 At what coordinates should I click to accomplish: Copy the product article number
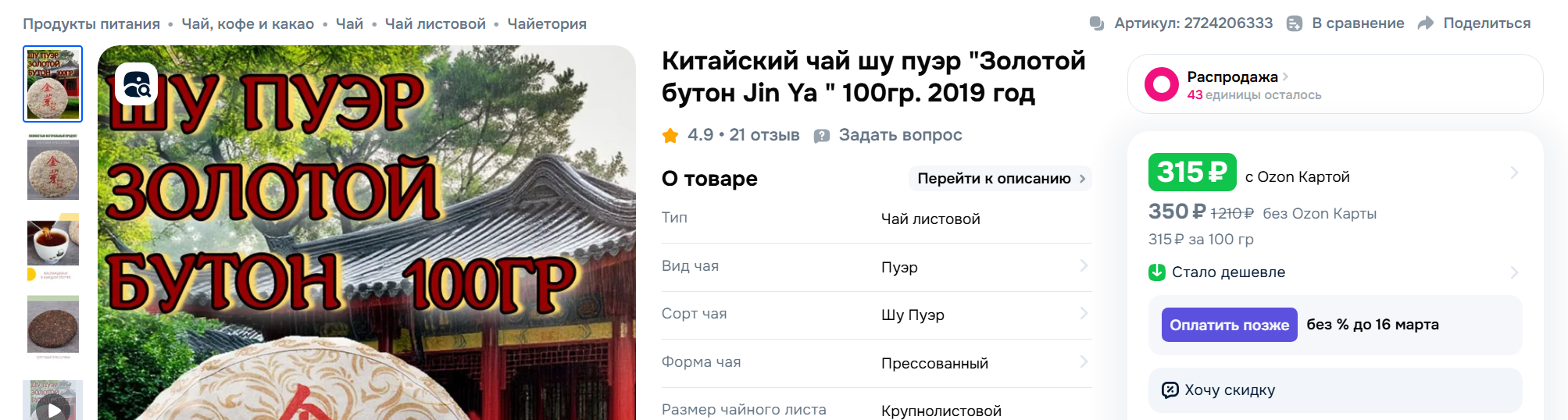point(1181,23)
